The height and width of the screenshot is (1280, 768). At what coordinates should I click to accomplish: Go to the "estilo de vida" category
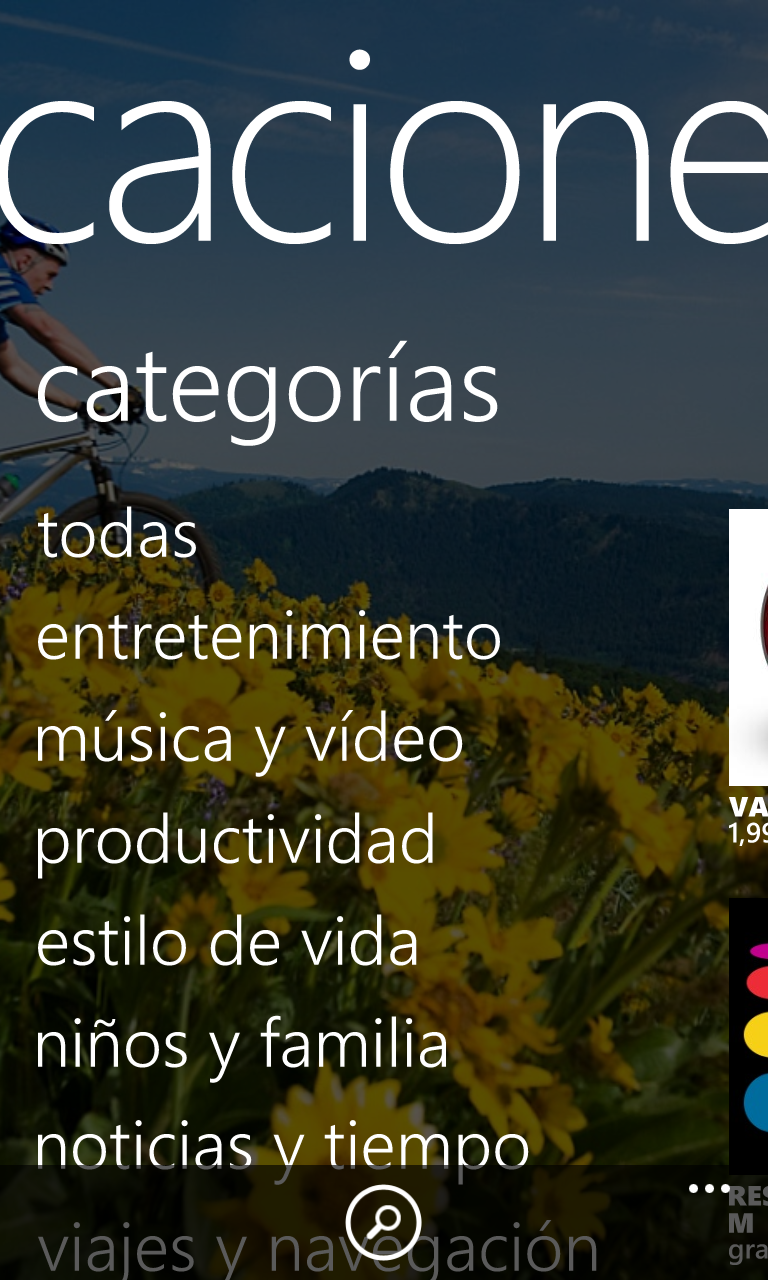[x=227, y=944]
